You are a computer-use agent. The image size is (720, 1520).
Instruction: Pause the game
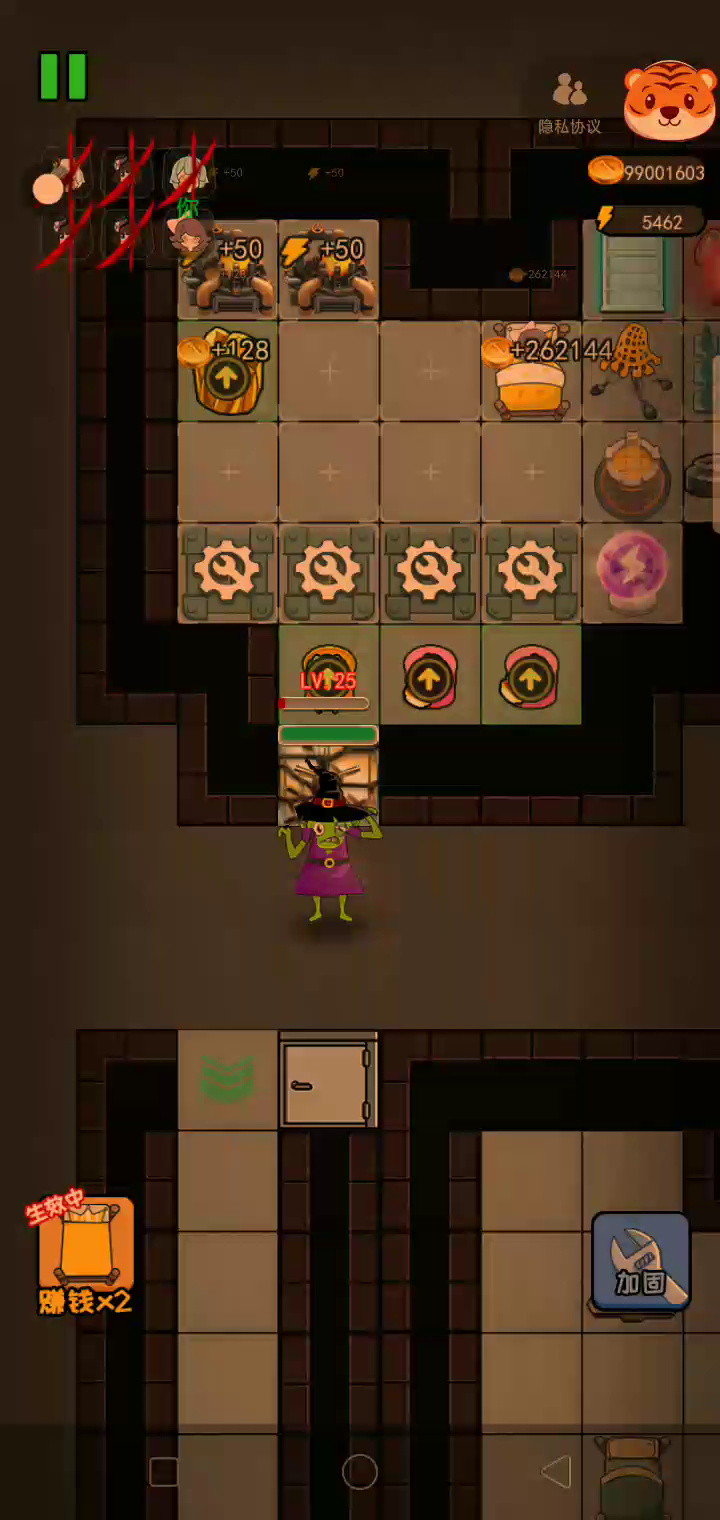tap(63, 76)
